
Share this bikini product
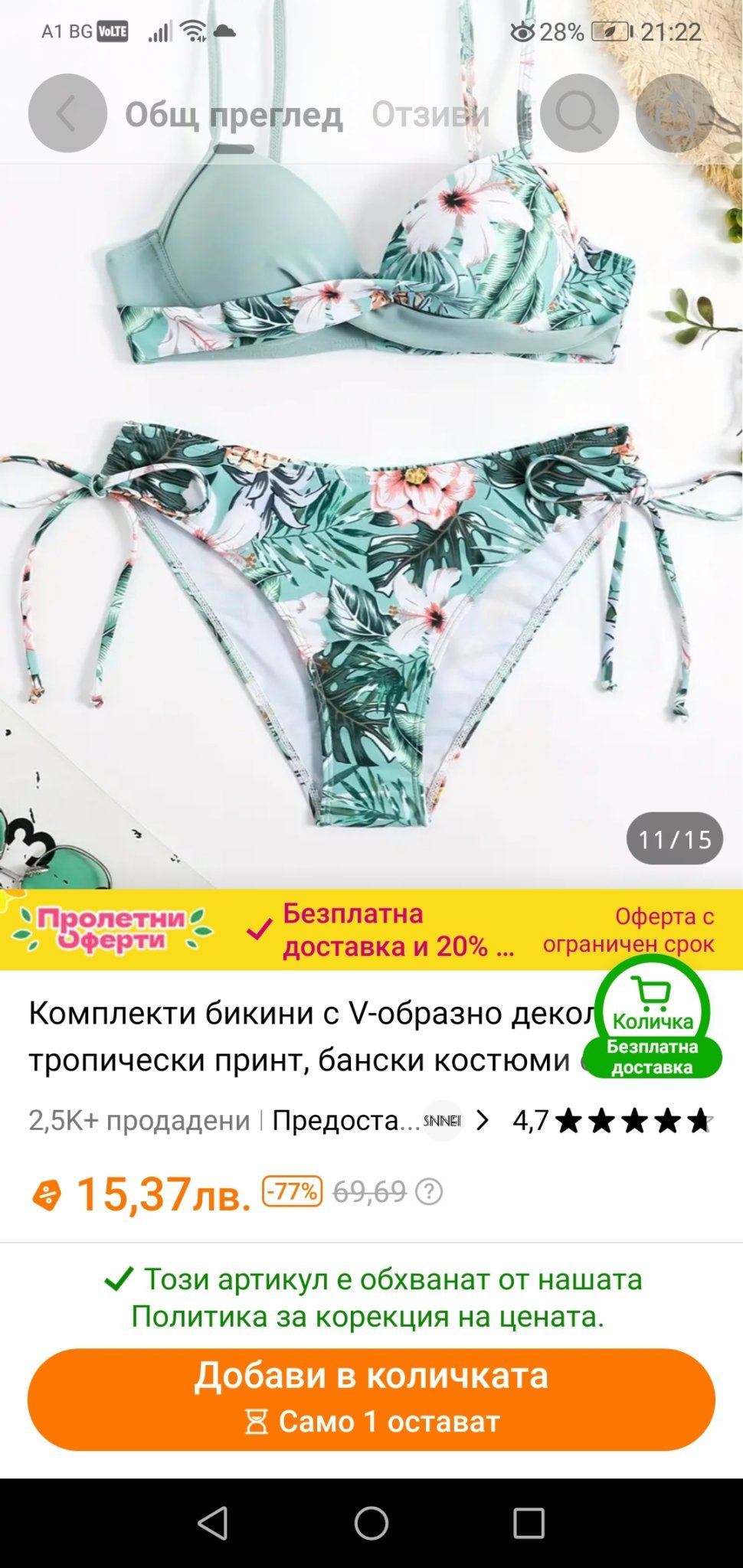pos(674,113)
